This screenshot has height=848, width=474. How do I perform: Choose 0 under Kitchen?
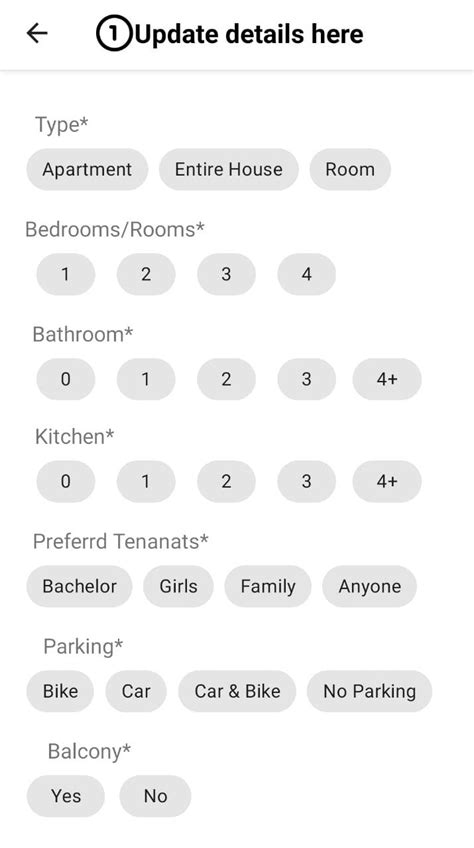(65, 481)
